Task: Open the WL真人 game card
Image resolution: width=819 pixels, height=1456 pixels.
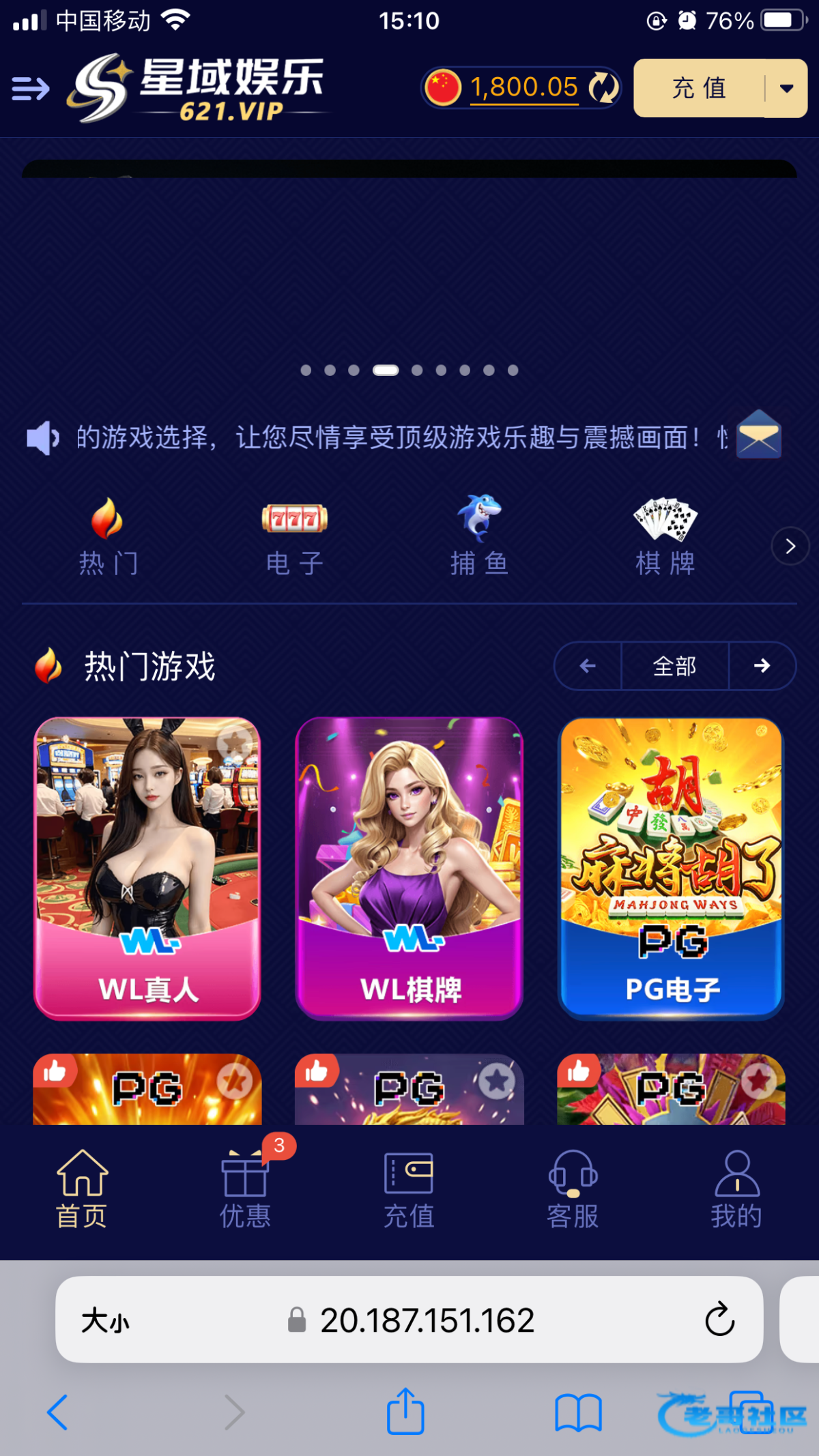Action: pyautogui.click(x=147, y=868)
